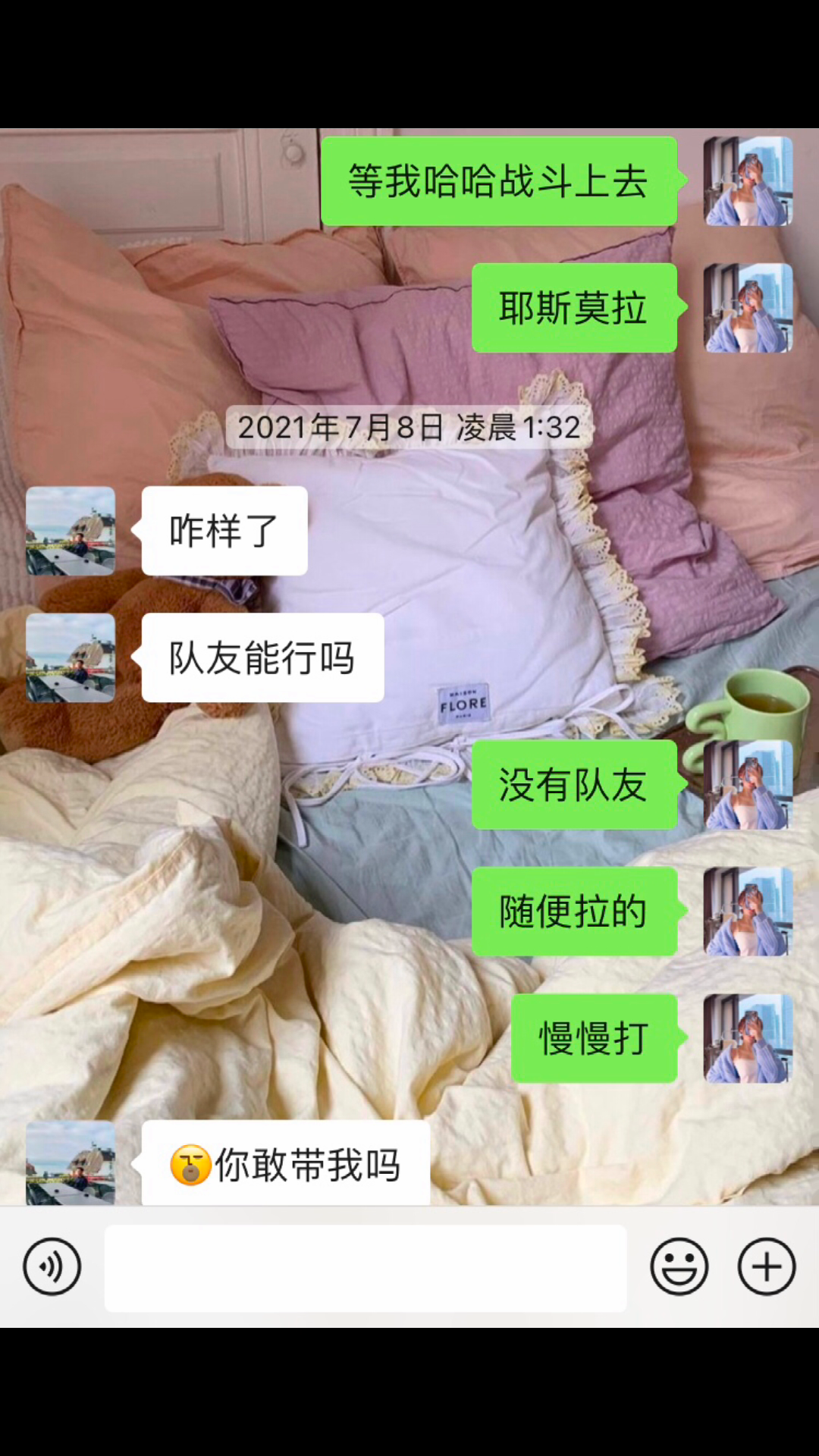Tap own avatar beside 耶斯莫拉
Screen dimensions: 819x1456
tap(748, 308)
